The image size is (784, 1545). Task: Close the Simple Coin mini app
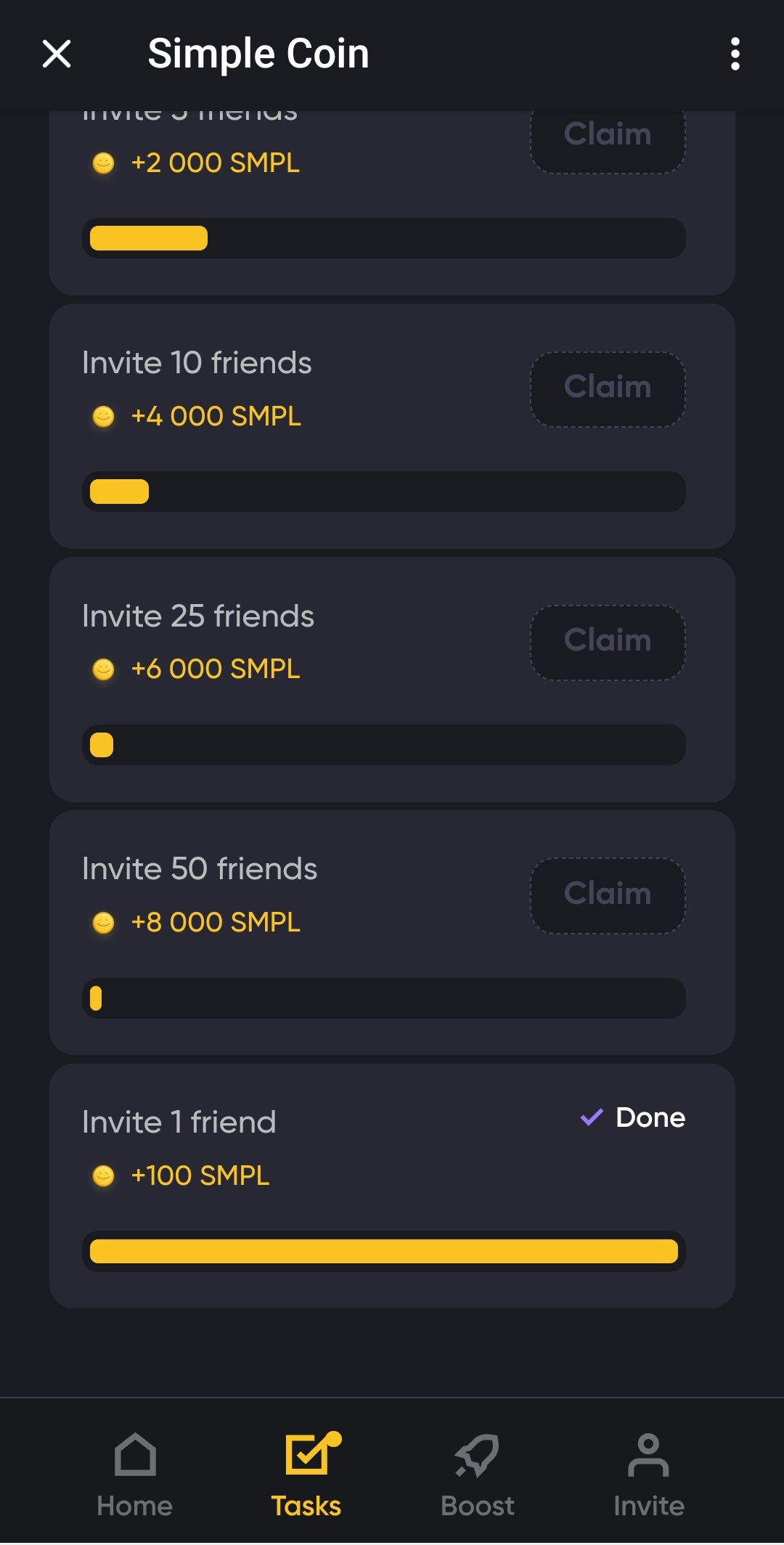(x=57, y=54)
